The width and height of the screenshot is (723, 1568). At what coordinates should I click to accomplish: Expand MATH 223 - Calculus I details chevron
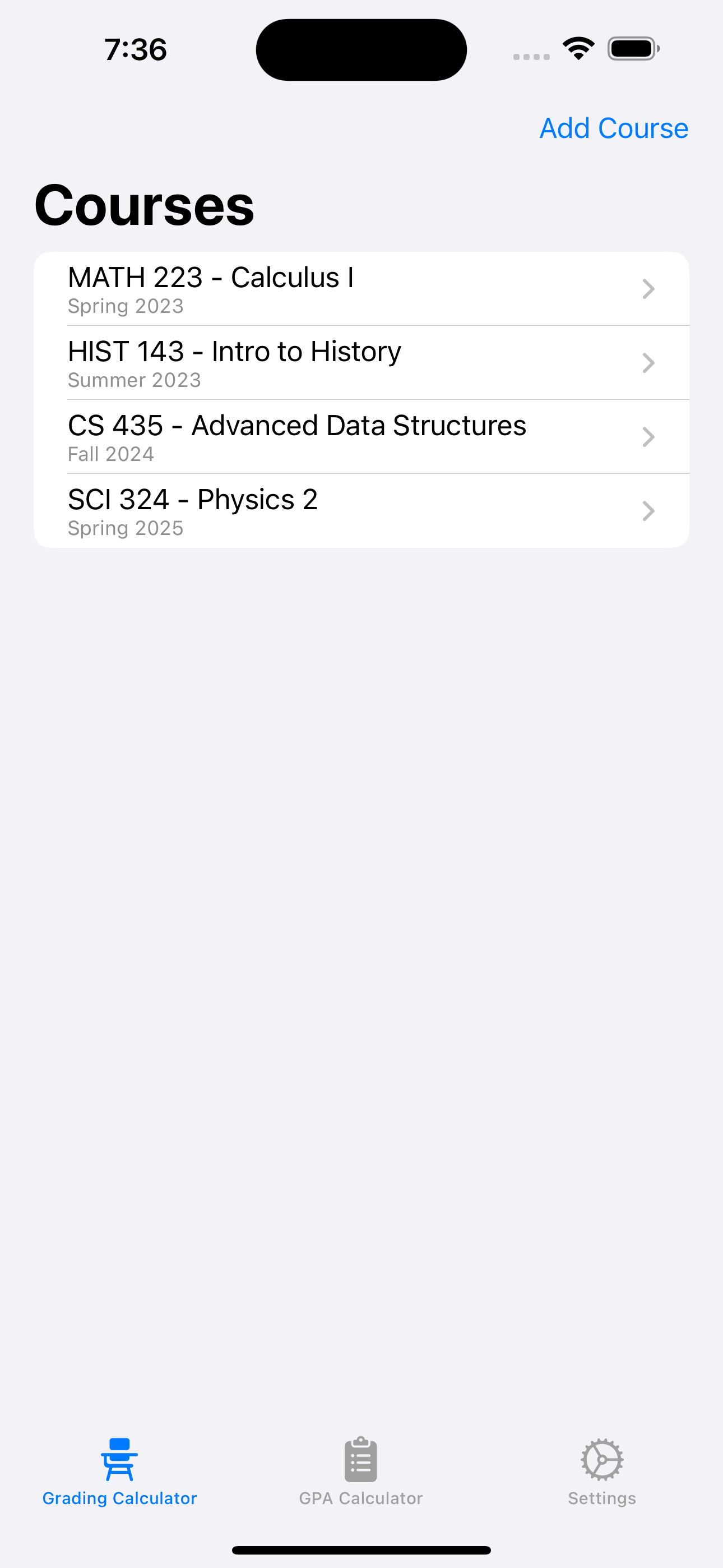coord(648,289)
